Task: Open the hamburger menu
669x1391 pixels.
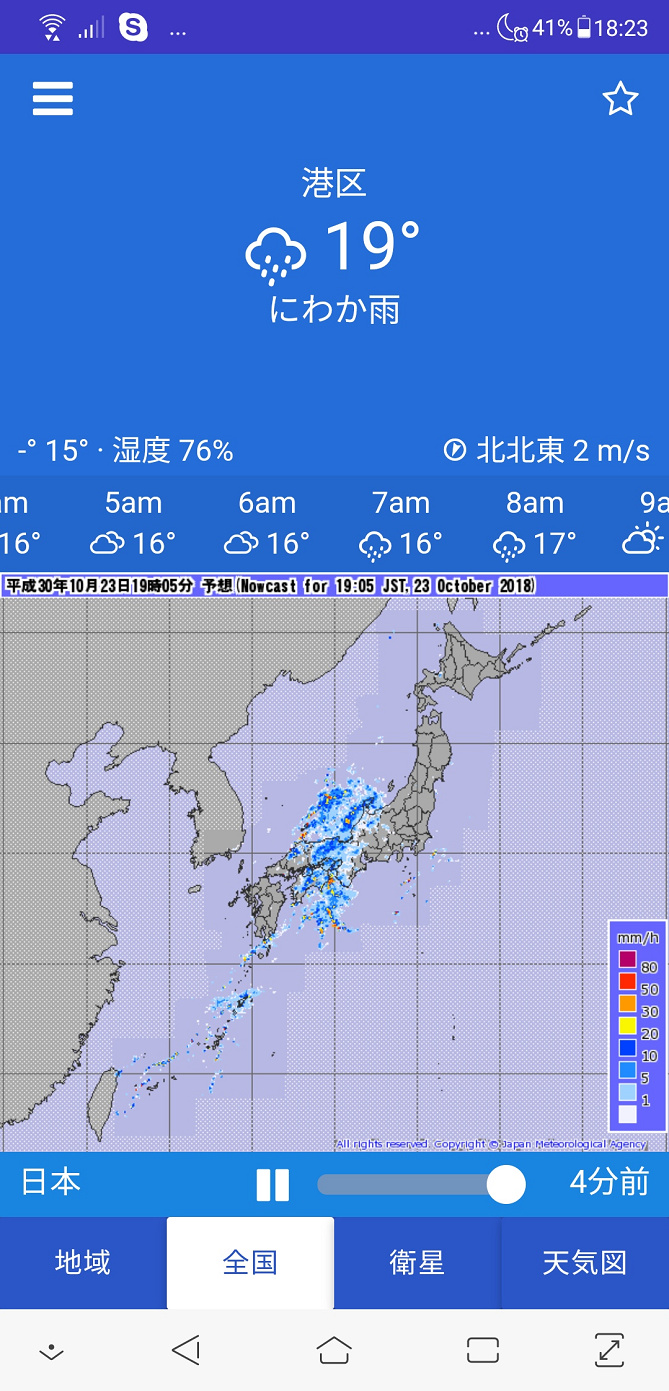Action: point(53,99)
